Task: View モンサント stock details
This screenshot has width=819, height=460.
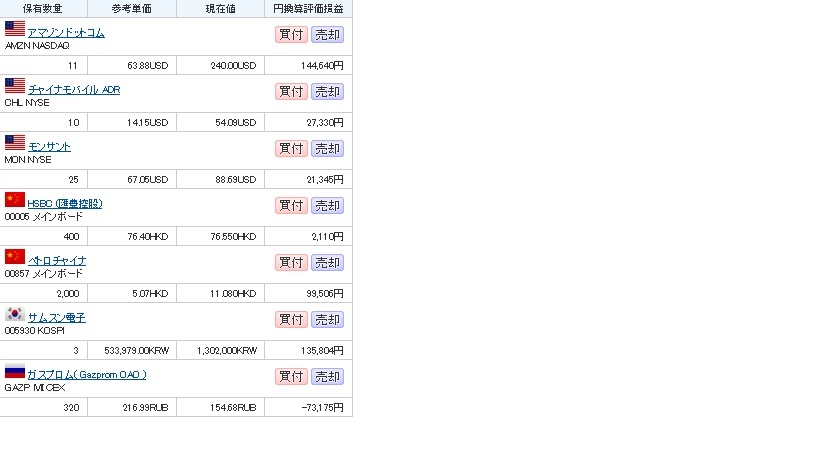Action: [x=49, y=147]
